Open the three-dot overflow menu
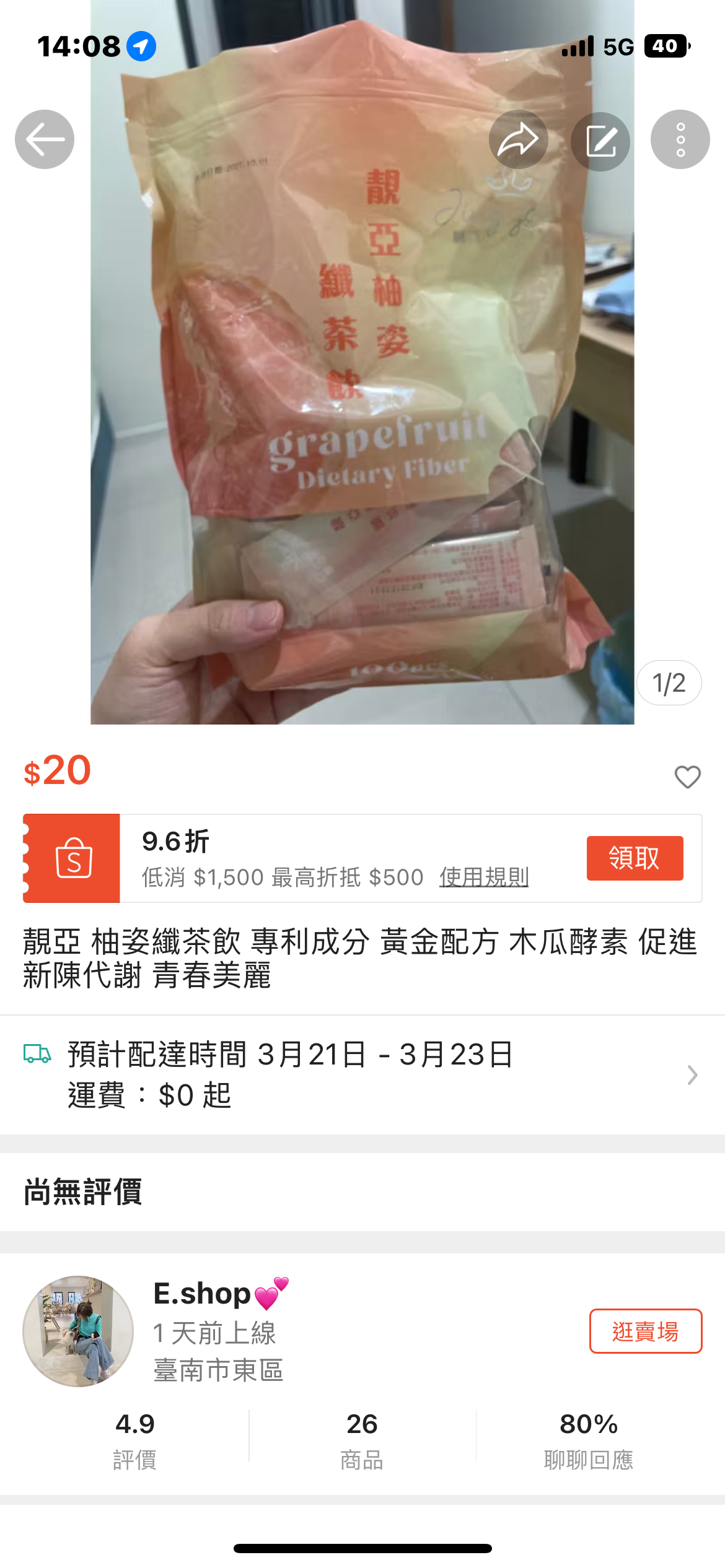 tap(680, 139)
